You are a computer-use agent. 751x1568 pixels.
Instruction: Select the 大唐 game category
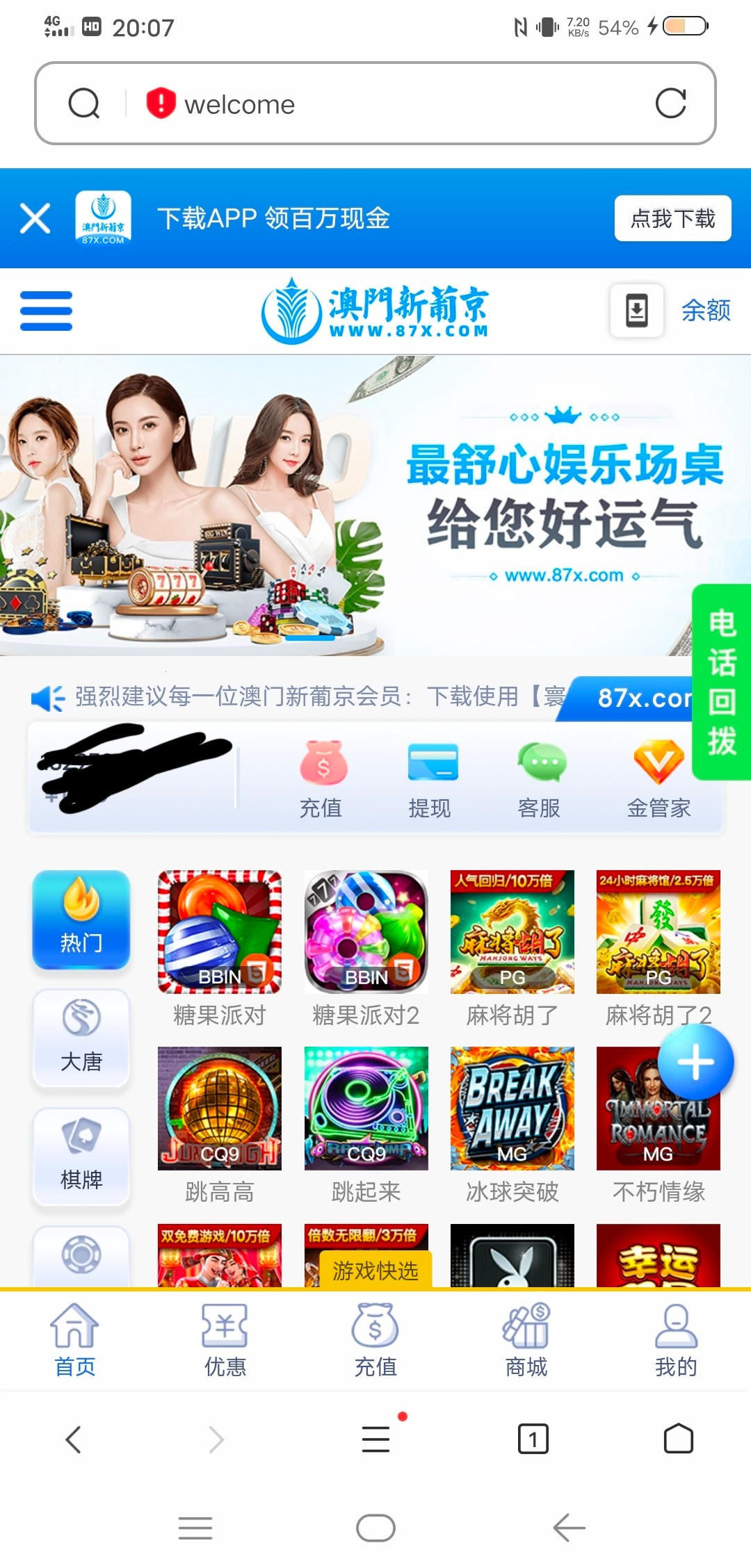(81, 1038)
